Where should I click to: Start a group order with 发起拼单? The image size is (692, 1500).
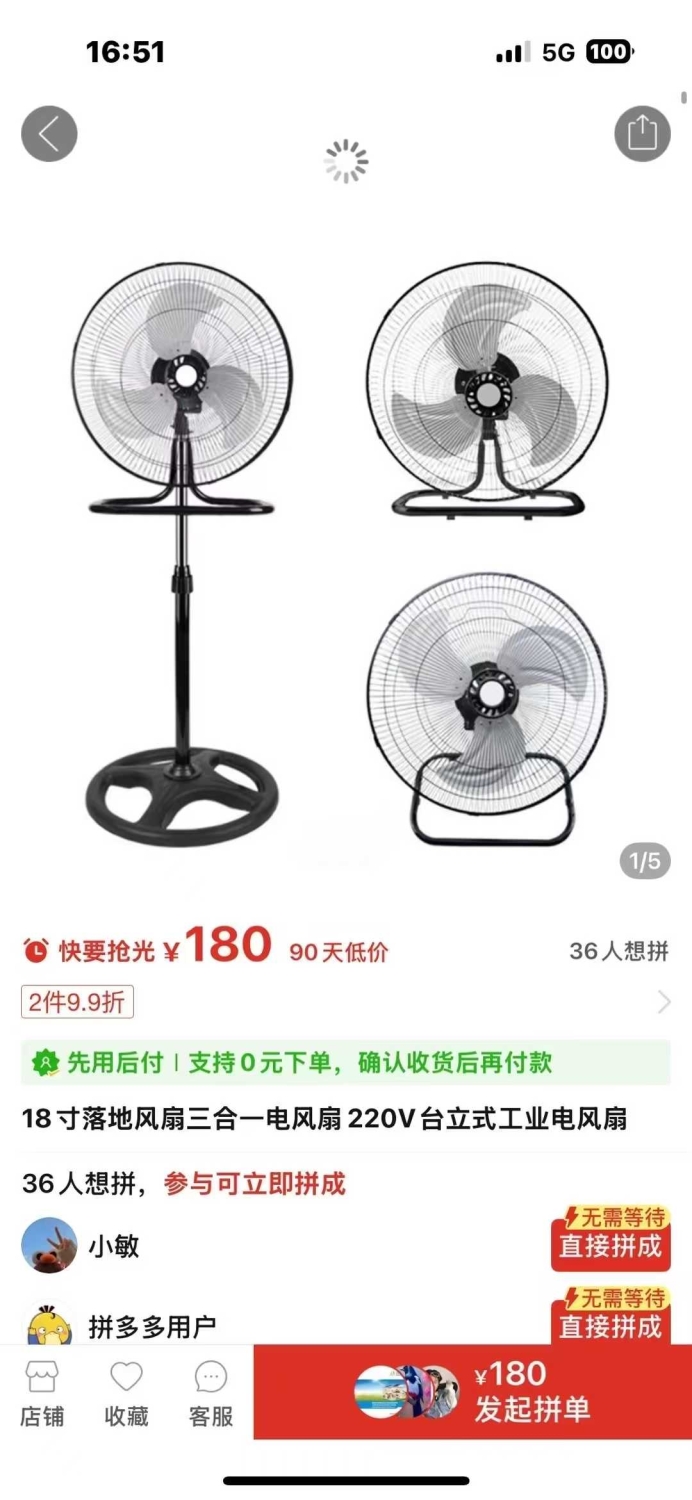[472, 1392]
